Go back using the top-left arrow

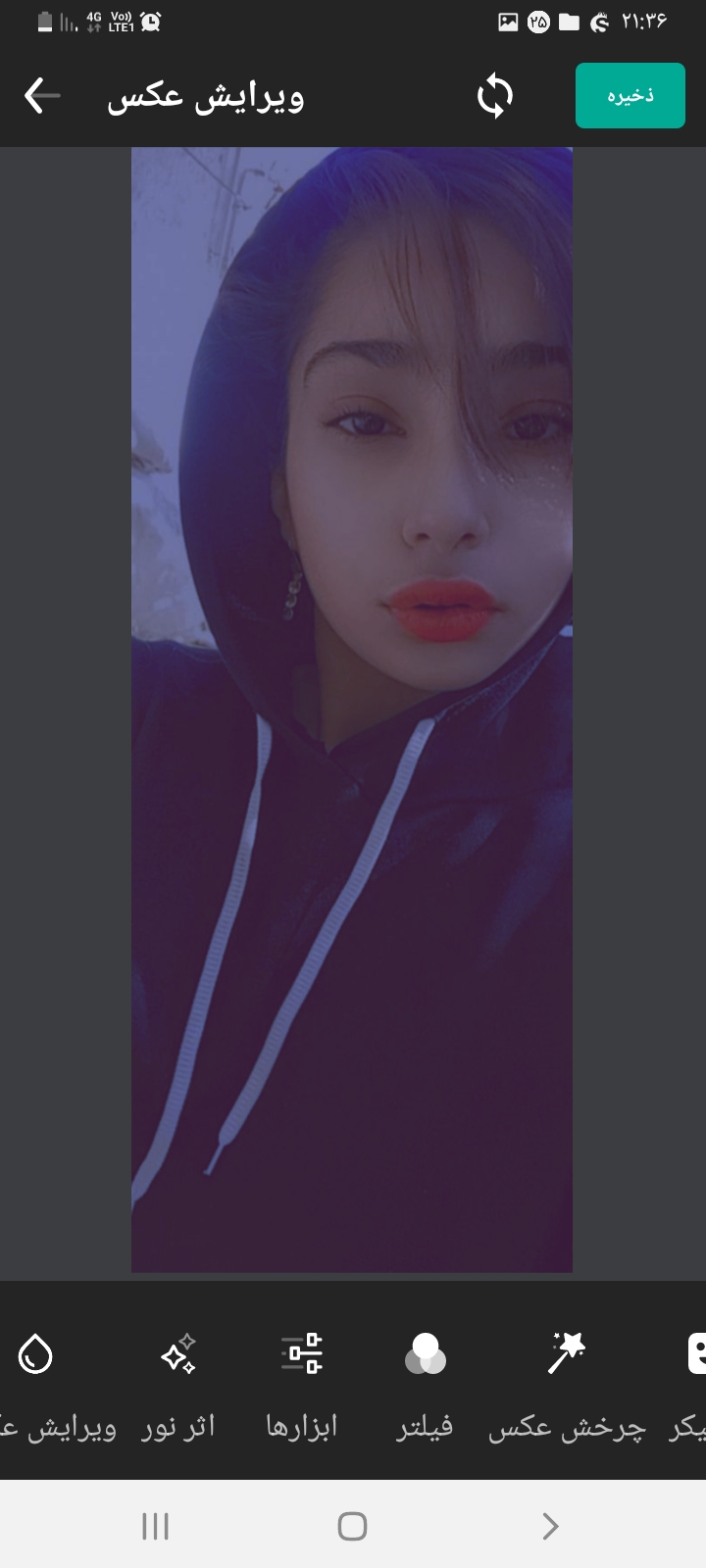pyautogui.click(x=42, y=96)
